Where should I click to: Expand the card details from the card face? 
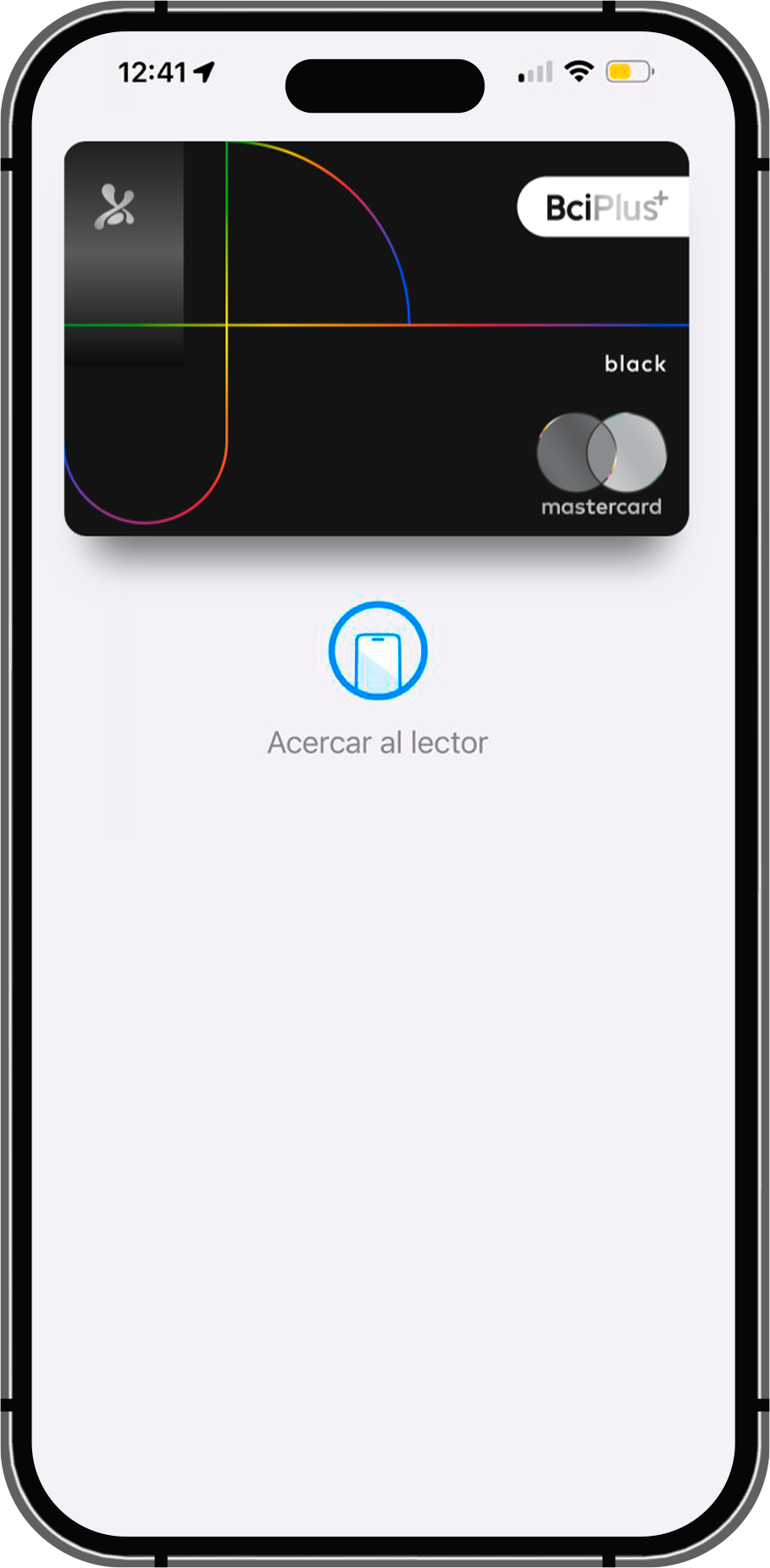pyautogui.click(x=378, y=339)
